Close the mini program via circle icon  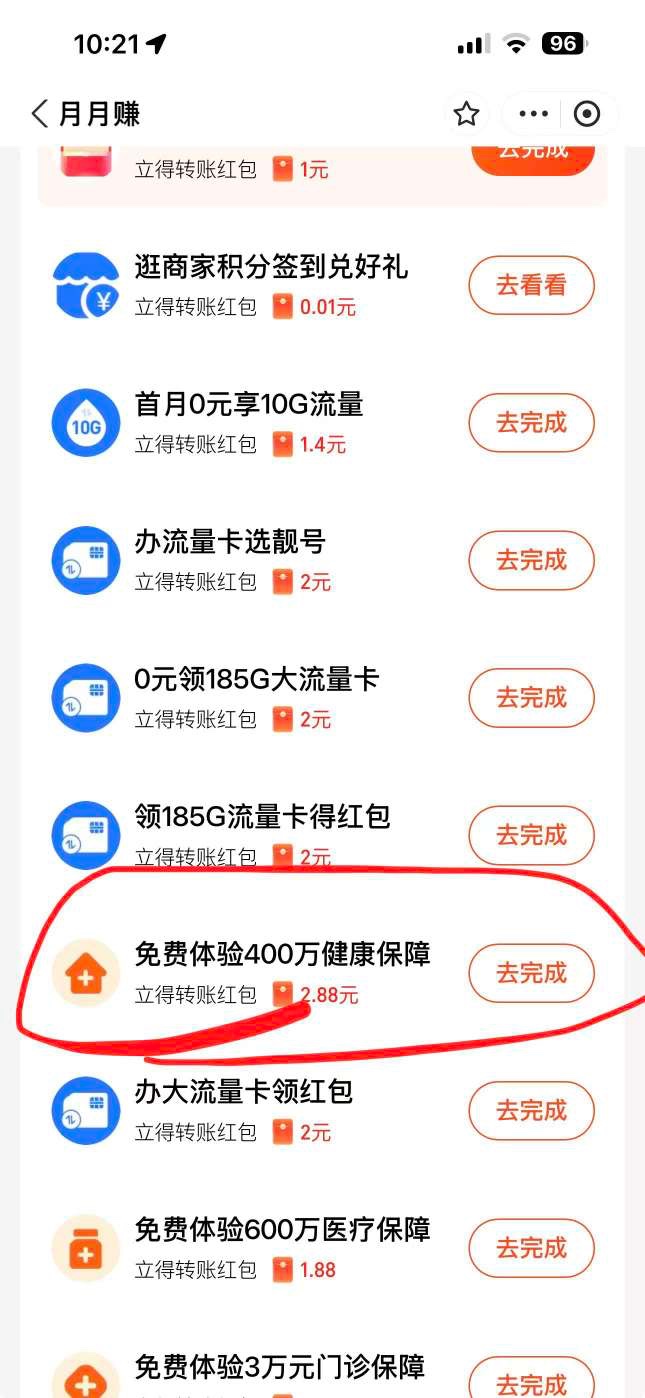tap(587, 114)
